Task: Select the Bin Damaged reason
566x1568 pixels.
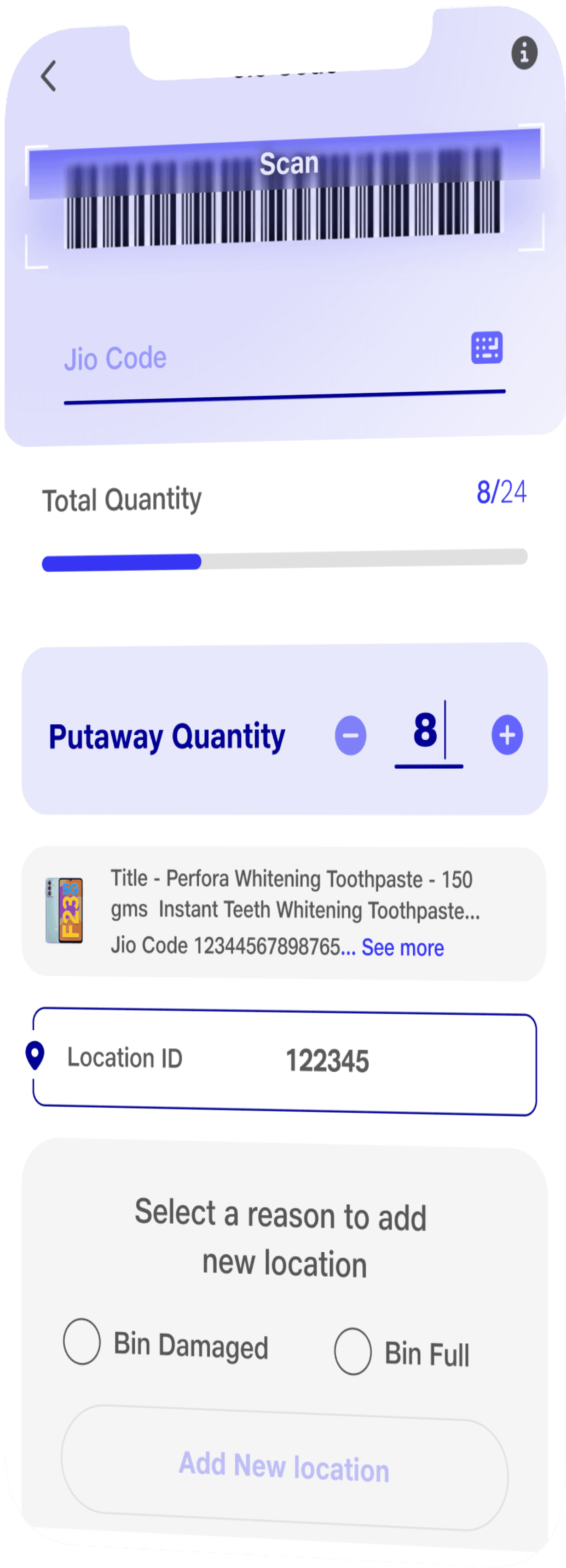Action: click(82, 1342)
